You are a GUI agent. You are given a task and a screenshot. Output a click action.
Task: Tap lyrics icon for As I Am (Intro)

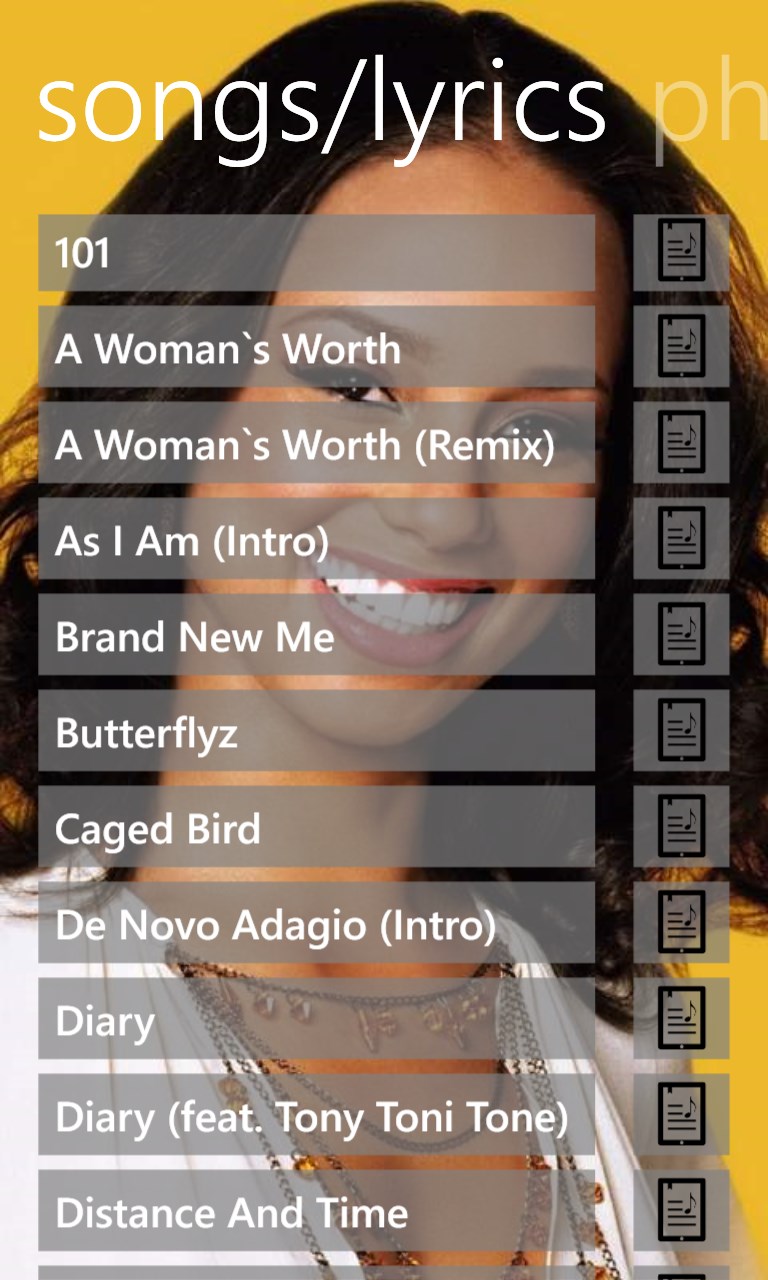(x=681, y=541)
